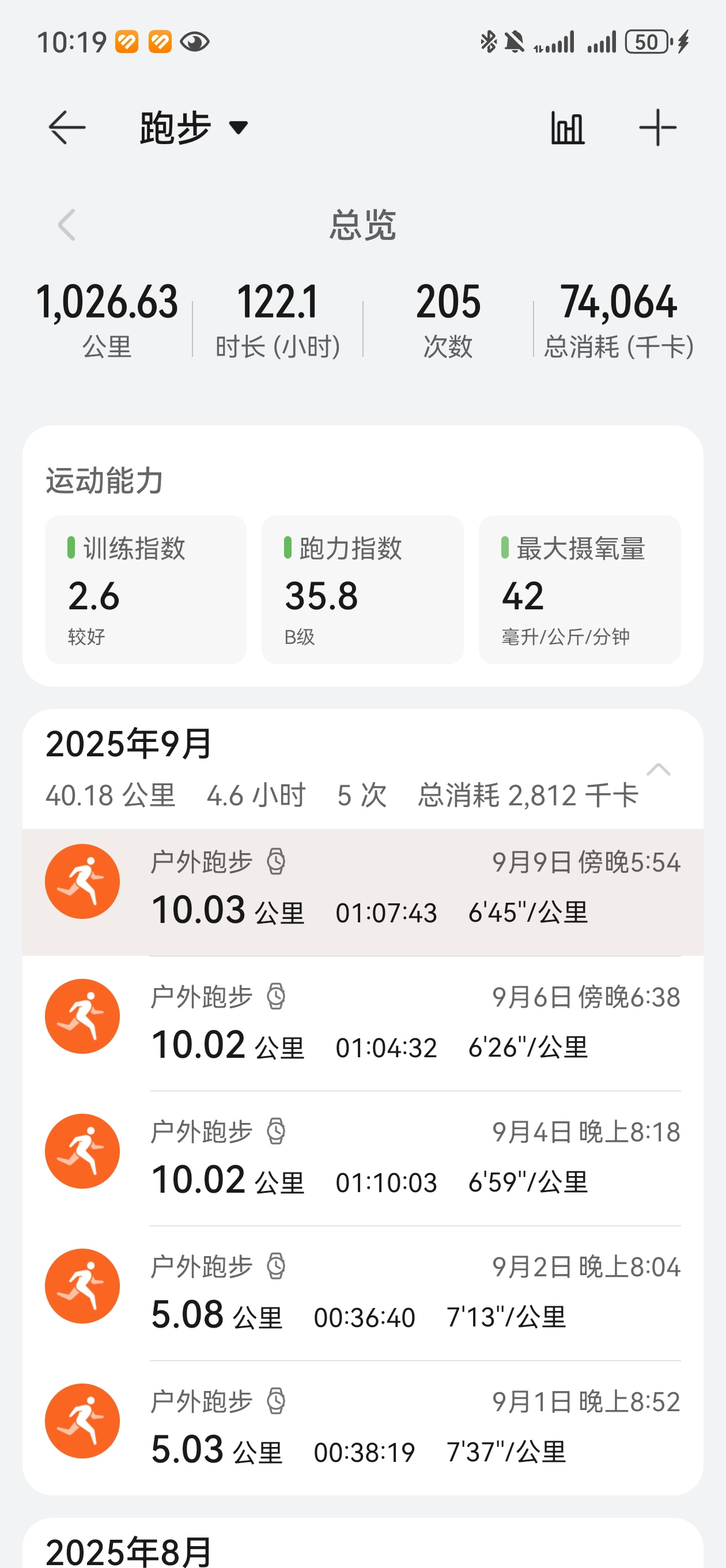Screen dimensions: 726x1568
Task: Open the 跑力指数 card
Action: [x=362, y=589]
